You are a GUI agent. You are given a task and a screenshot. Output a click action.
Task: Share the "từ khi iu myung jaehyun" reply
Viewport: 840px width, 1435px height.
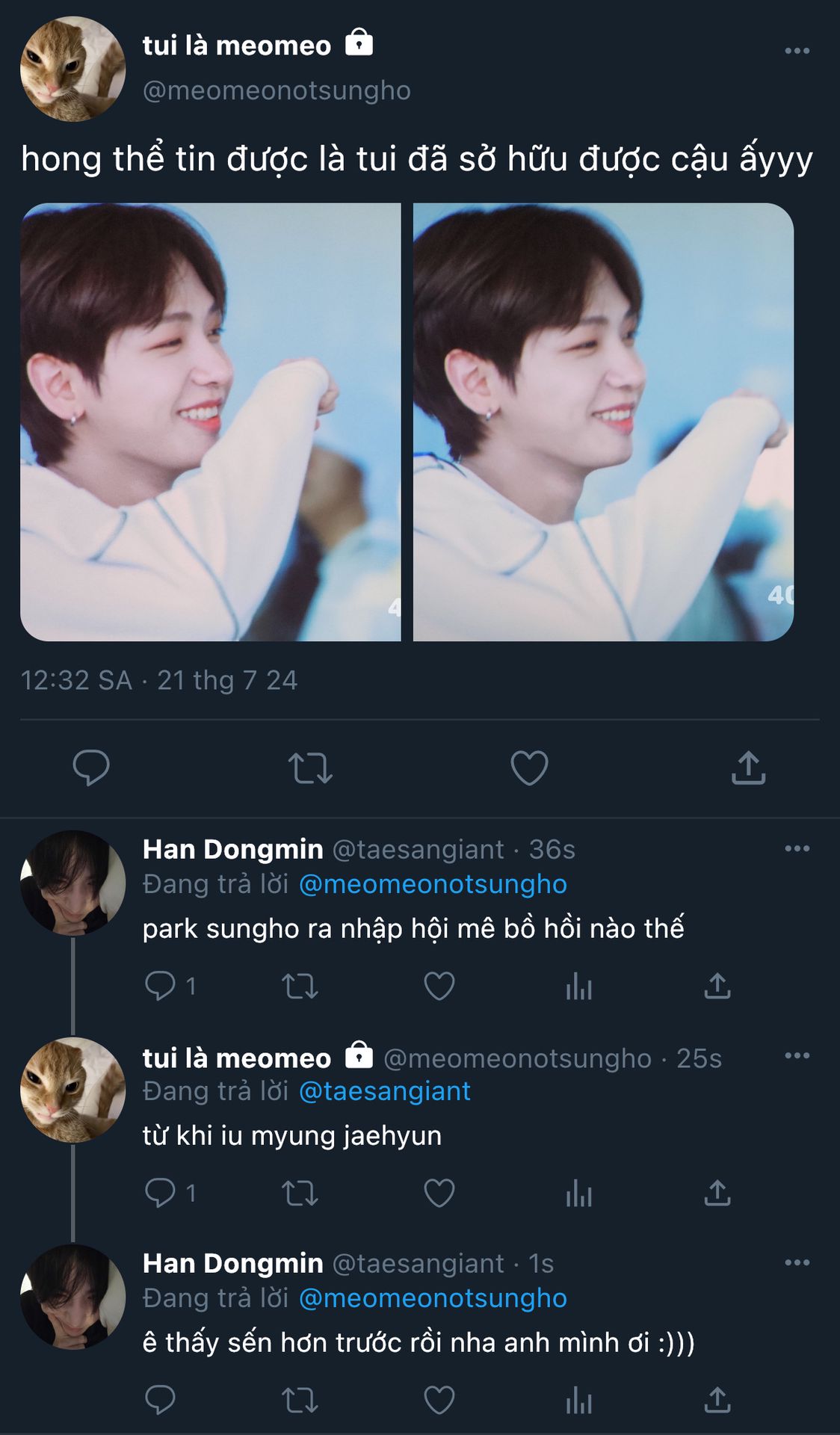pyautogui.click(x=717, y=1193)
